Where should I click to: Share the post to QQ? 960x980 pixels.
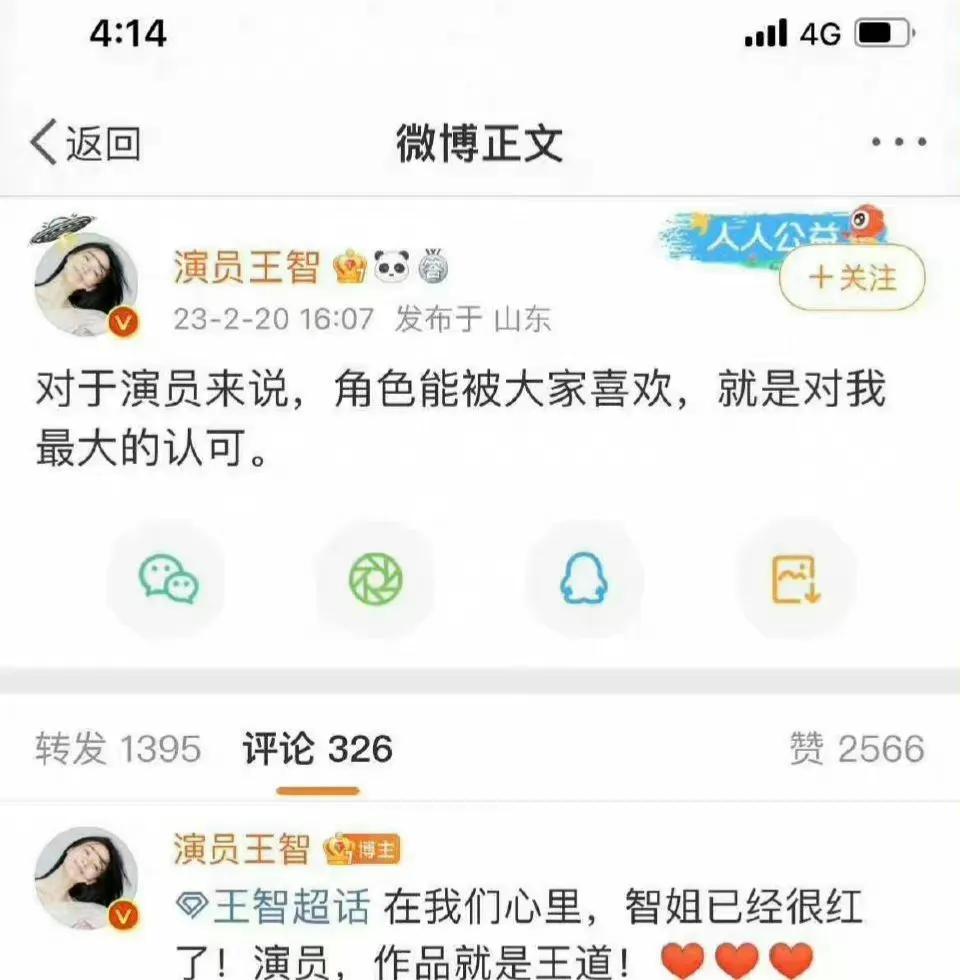point(585,580)
